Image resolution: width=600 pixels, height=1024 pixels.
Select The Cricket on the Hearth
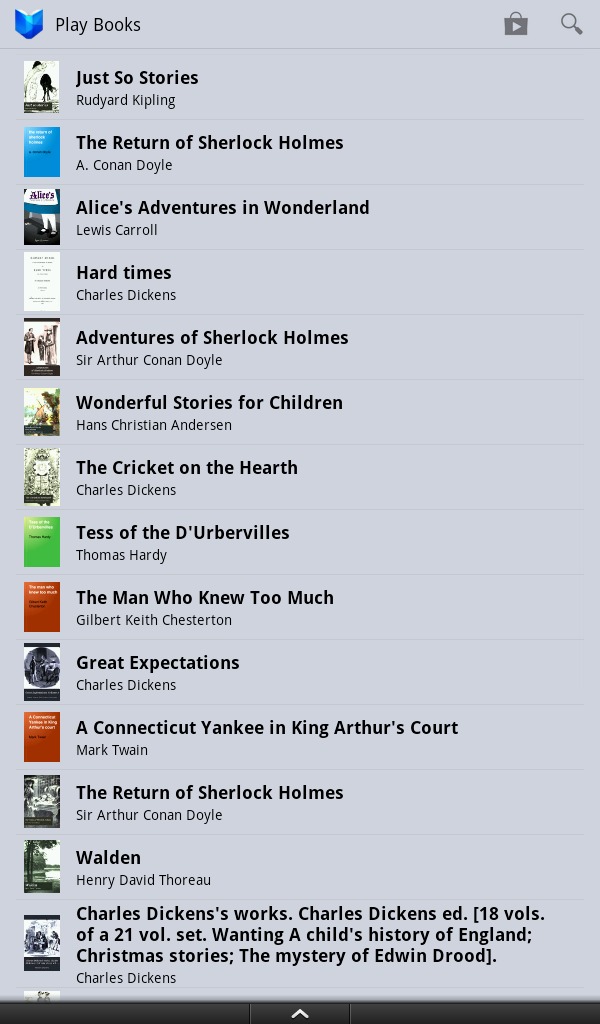click(300, 477)
